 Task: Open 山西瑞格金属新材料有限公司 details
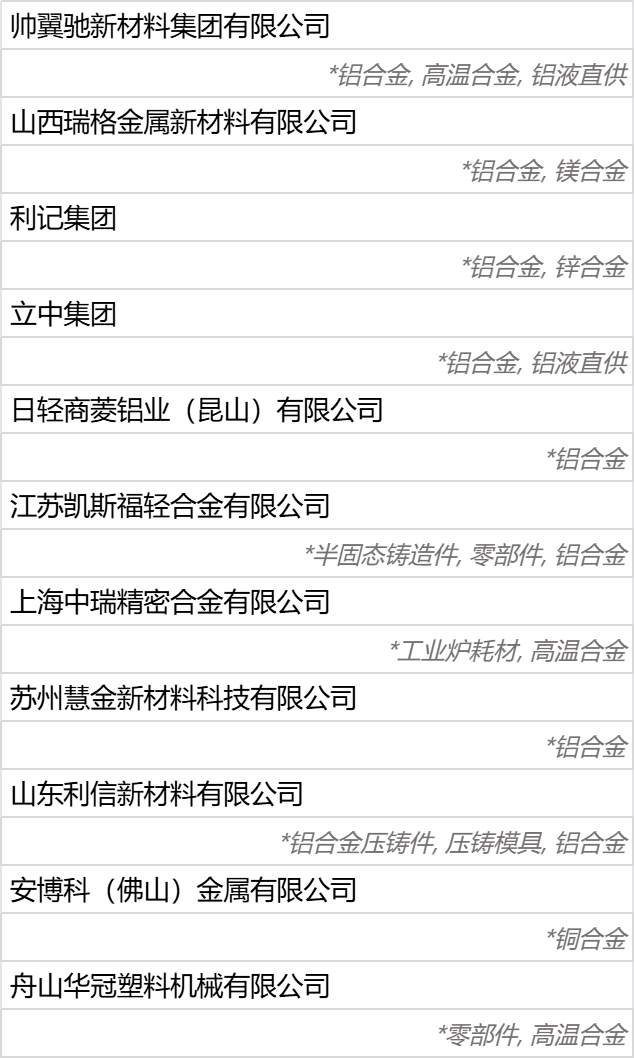point(183,122)
